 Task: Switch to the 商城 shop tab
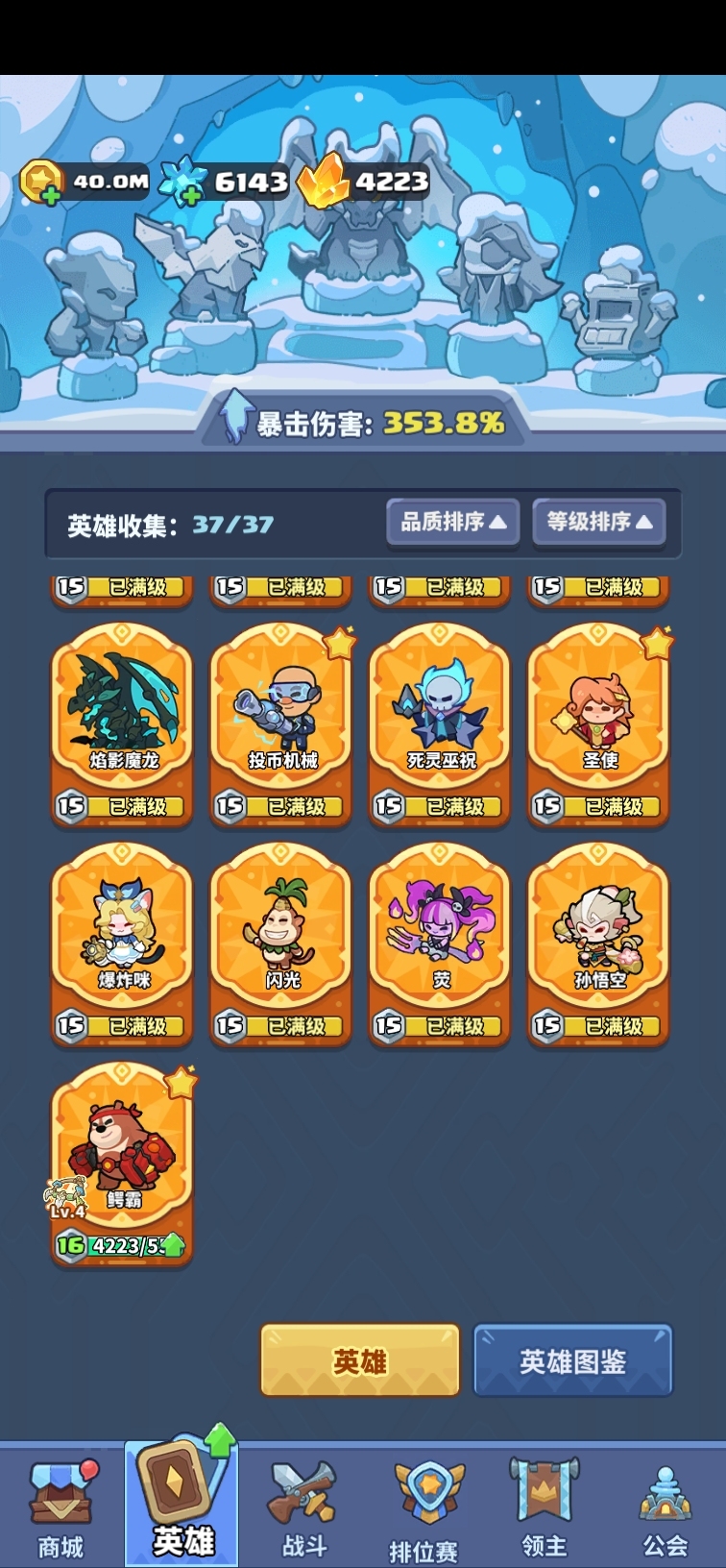click(x=60, y=1508)
